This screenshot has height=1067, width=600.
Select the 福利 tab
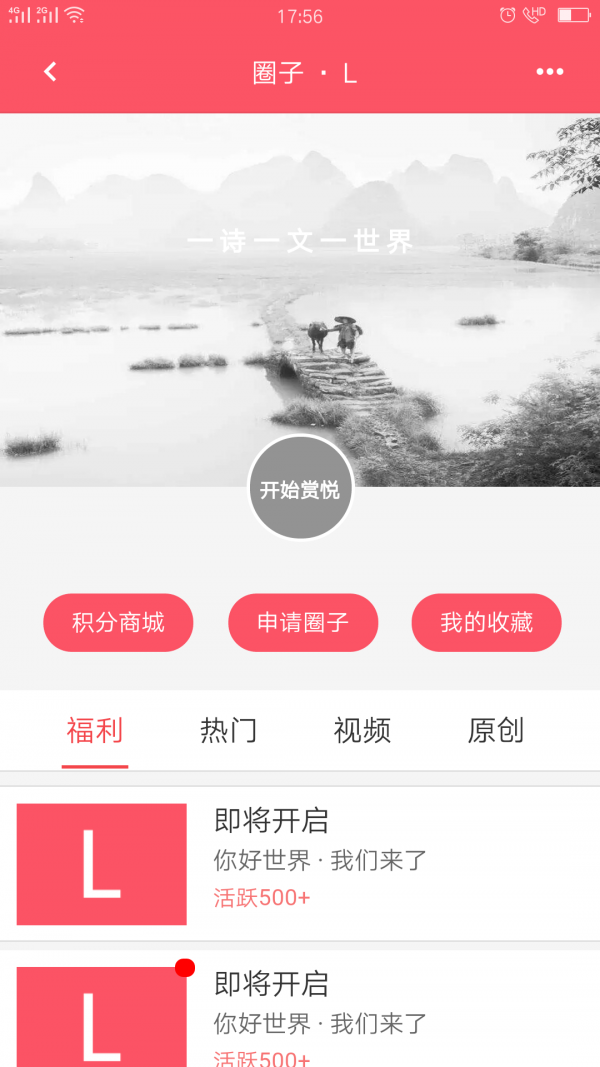coord(95,731)
